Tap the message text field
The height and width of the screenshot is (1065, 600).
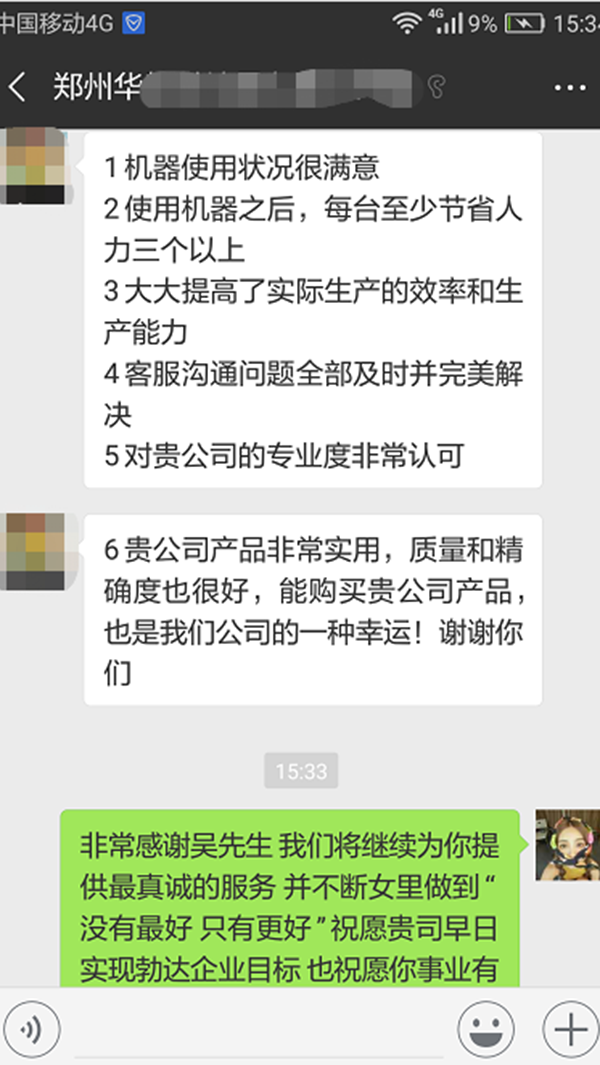[260, 1028]
